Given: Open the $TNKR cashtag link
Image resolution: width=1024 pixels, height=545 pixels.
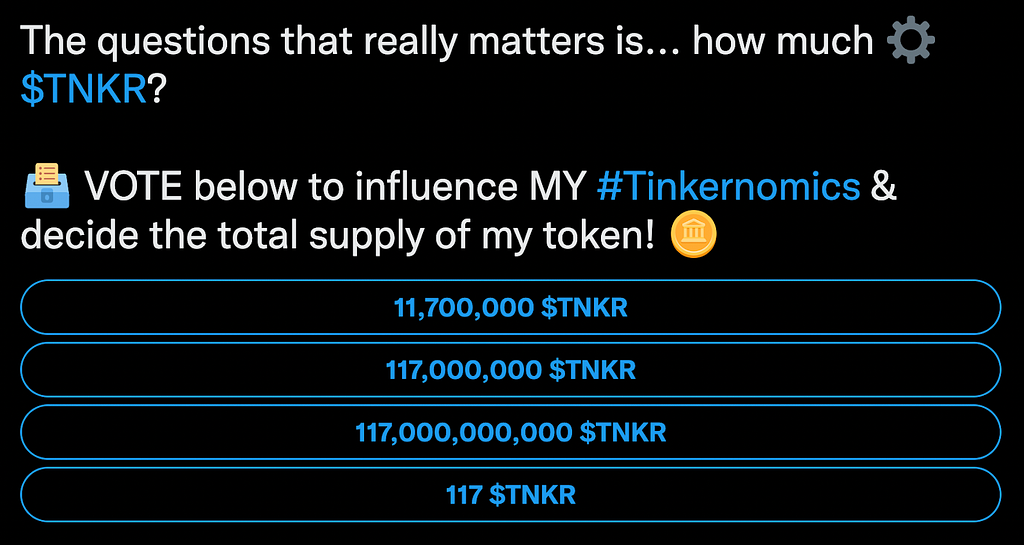Looking at the screenshot, I should pyautogui.click(x=84, y=90).
